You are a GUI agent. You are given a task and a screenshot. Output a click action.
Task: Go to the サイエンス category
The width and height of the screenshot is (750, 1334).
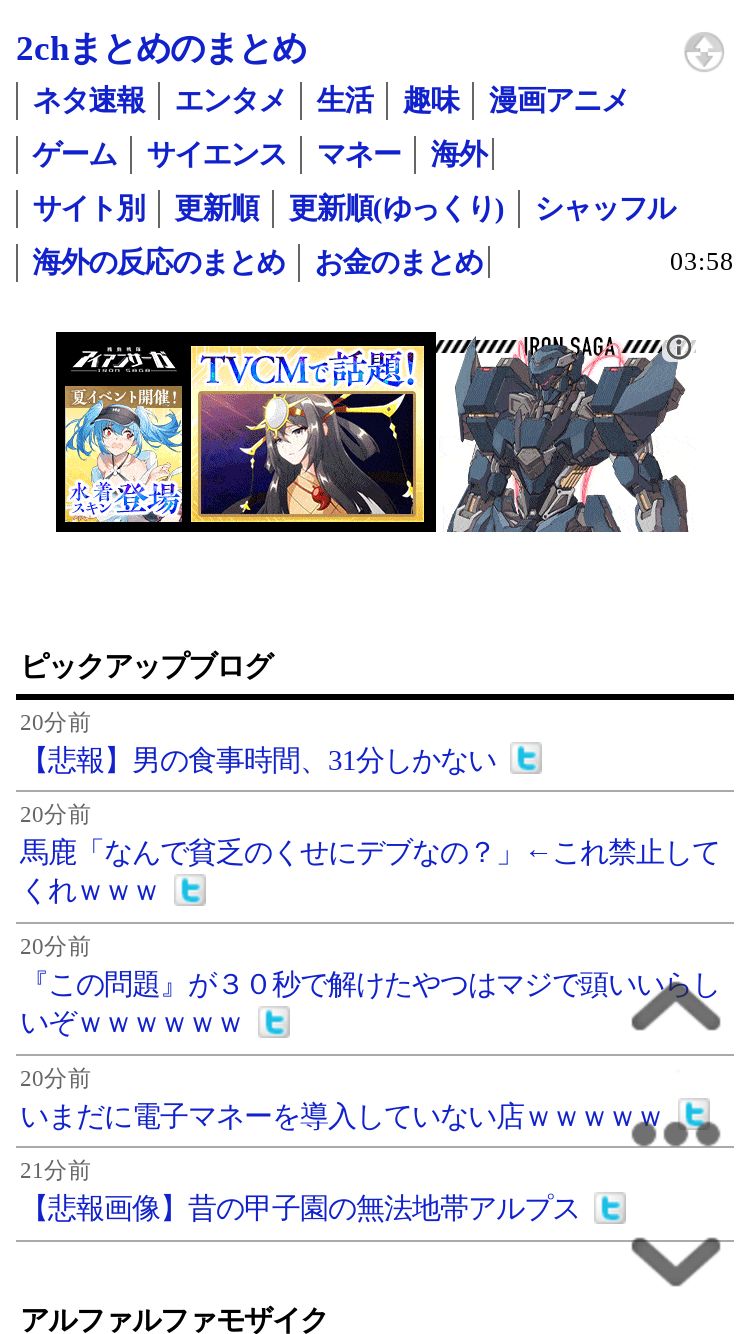[217, 154]
